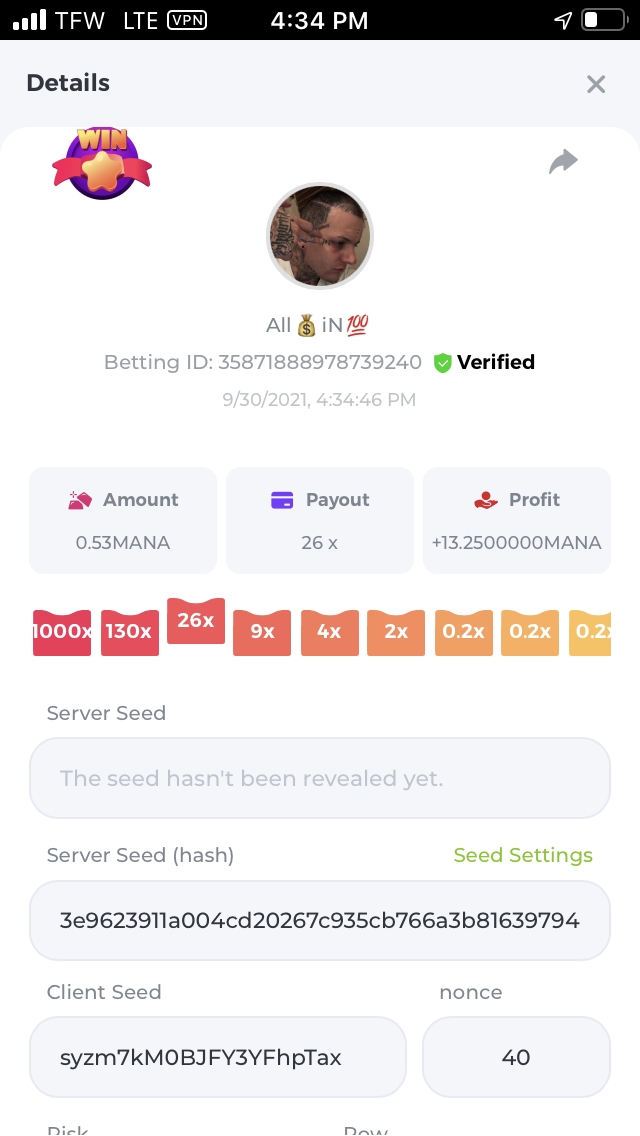Viewport: 640px width, 1136px height.
Task: Tap the nonce field
Action: click(x=516, y=1057)
